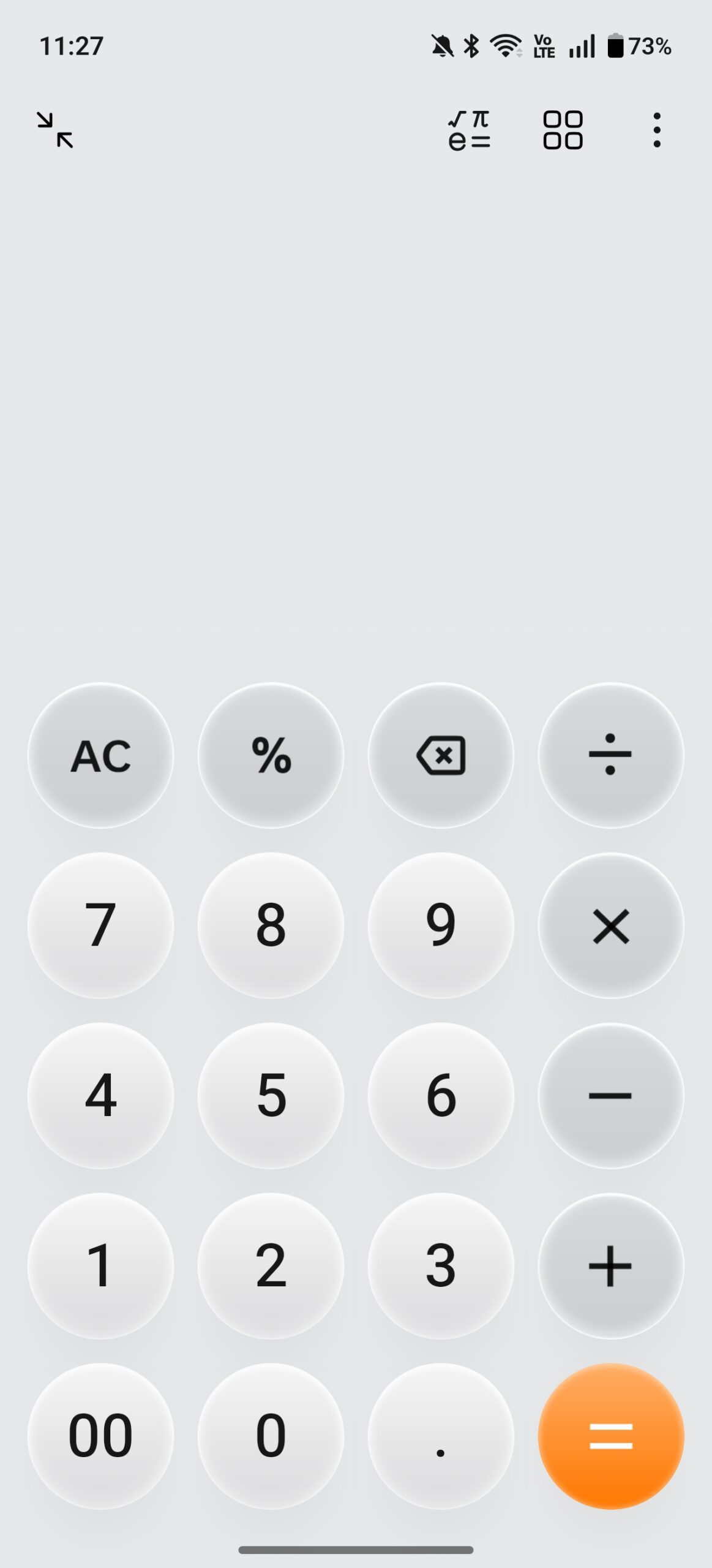712x1568 pixels.
Task: Clear everything with the AC key
Action: click(102, 756)
